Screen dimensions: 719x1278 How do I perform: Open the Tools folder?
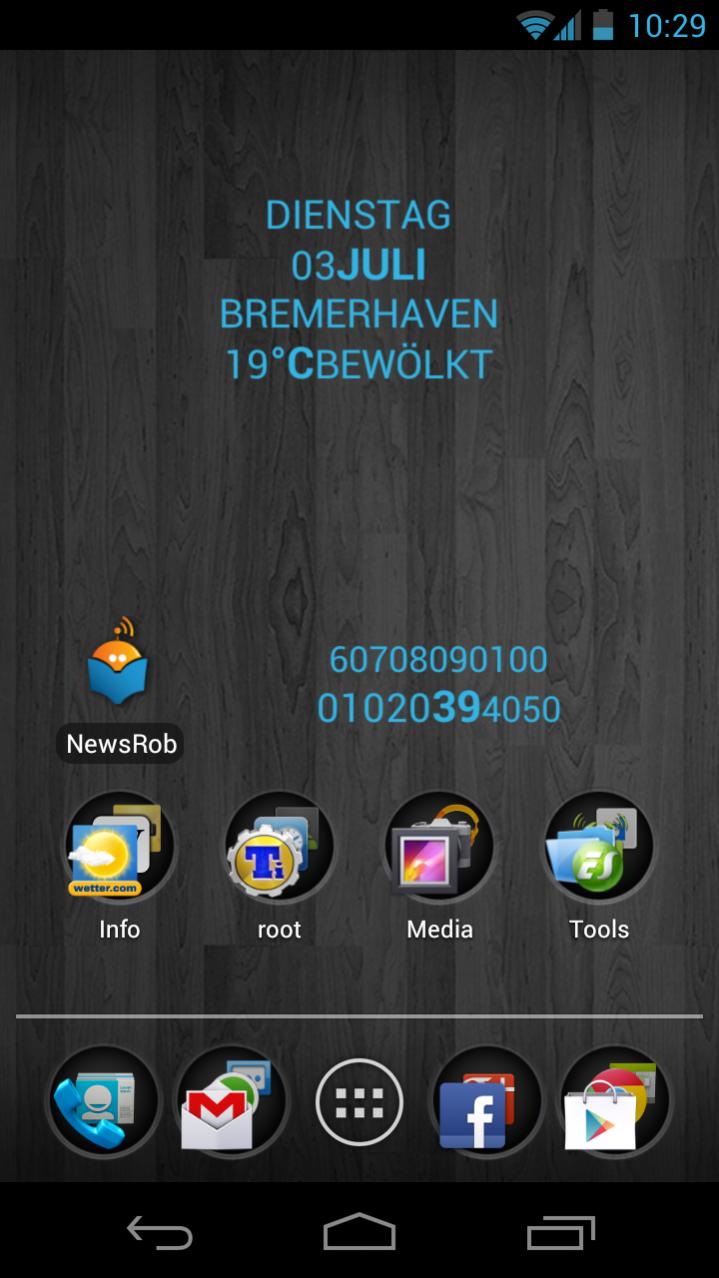(599, 848)
